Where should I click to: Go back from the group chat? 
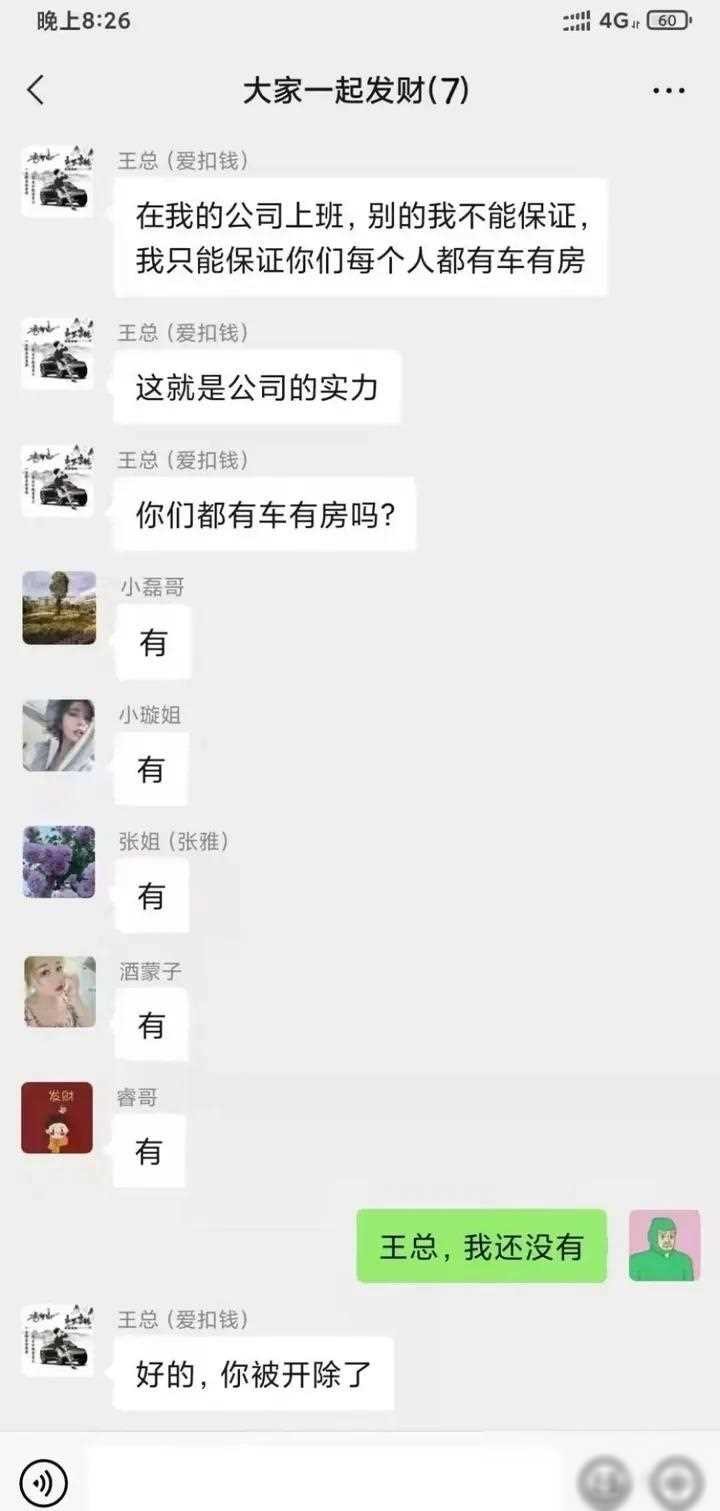[36, 90]
